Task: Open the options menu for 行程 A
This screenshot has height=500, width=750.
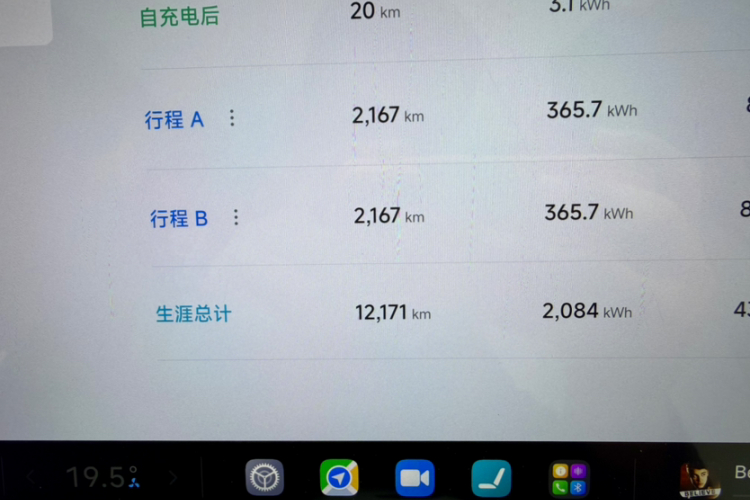Action: 232,119
